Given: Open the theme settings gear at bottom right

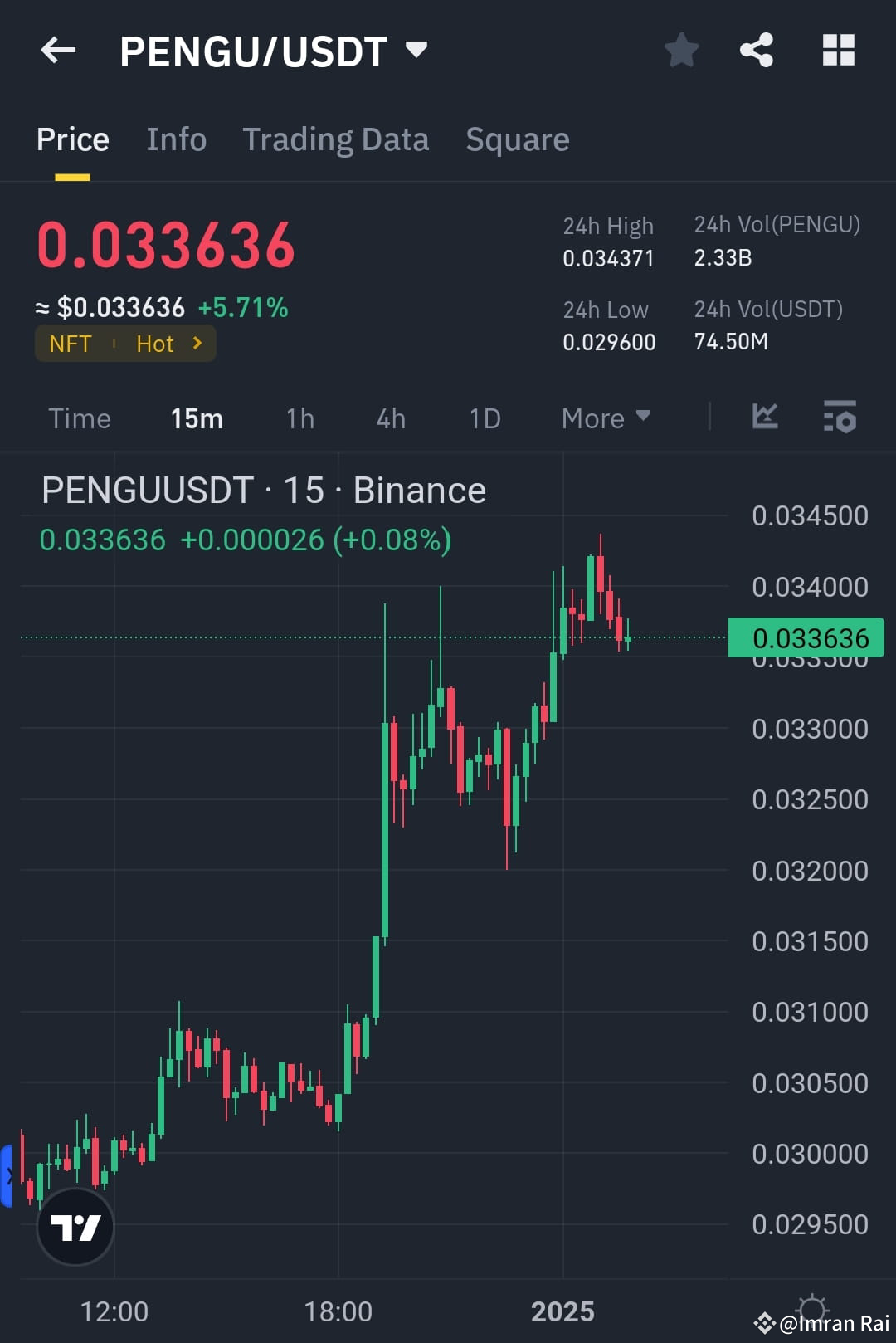Looking at the screenshot, I should point(811,1305).
